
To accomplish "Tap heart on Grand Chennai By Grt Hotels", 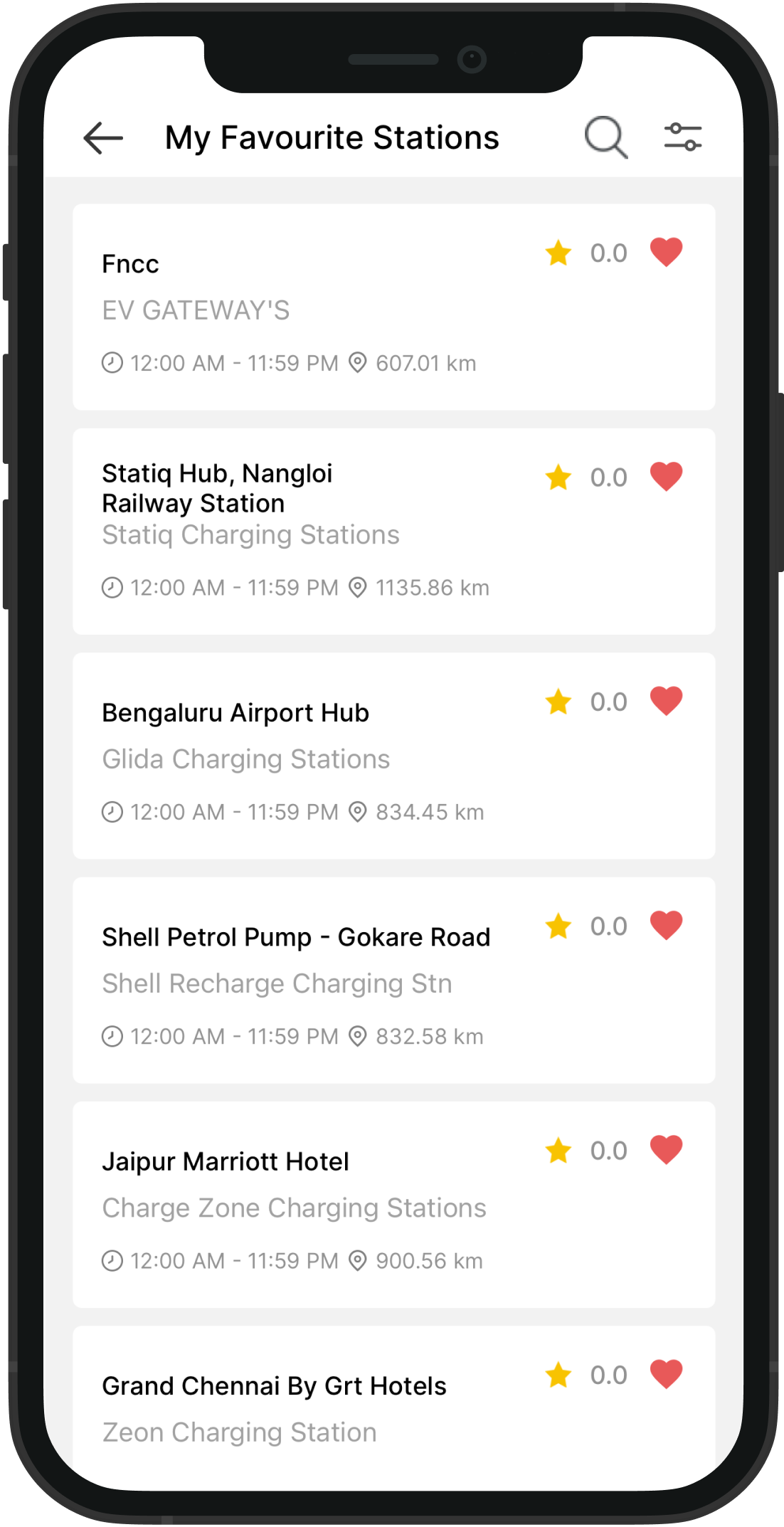I will pyautogui.click(x=666, y=1374).
